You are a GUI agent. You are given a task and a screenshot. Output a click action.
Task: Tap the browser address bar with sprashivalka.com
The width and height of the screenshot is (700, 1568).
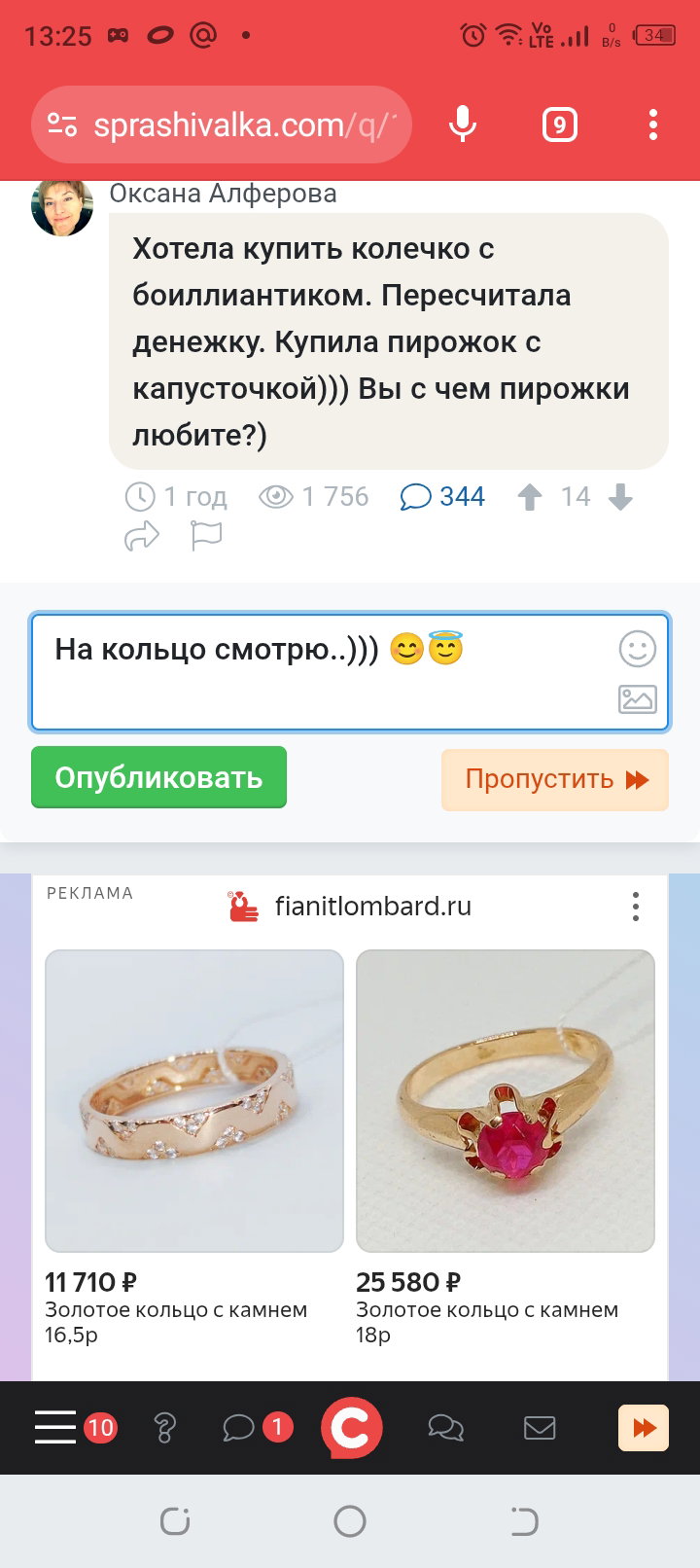[222, 125]
